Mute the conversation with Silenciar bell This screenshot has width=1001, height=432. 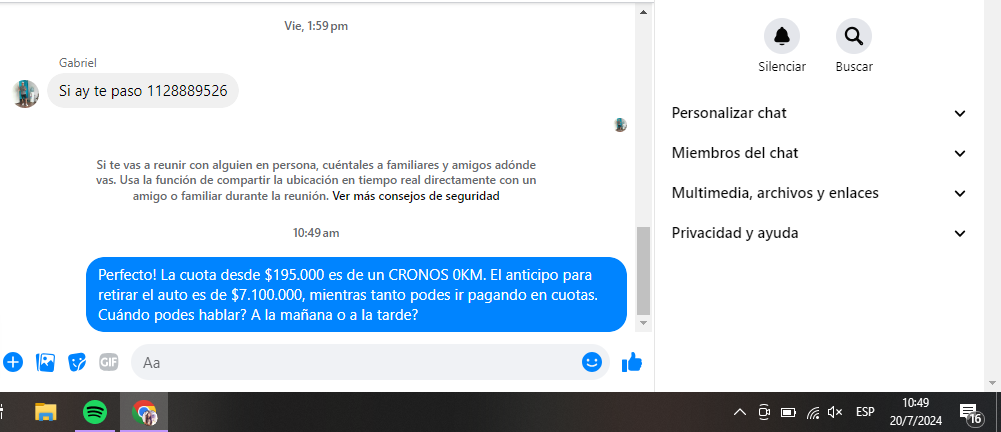point(781,37)
